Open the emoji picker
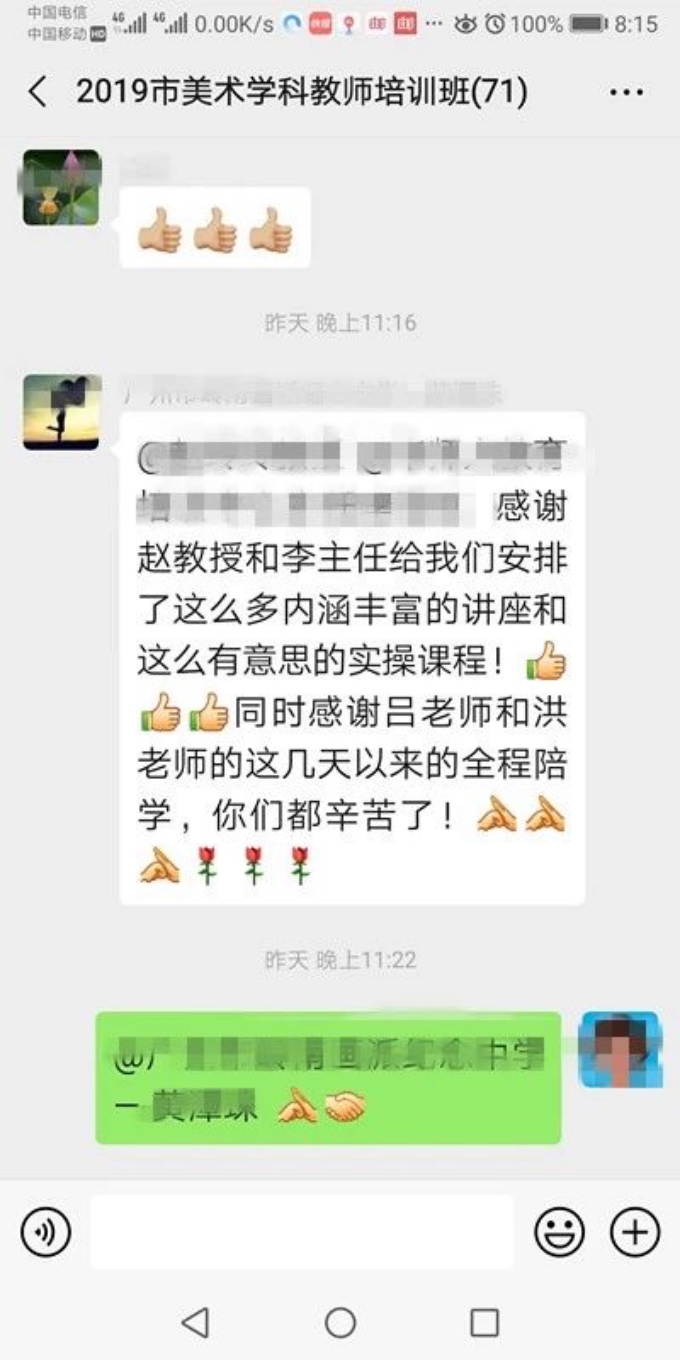Image resolution: width=680 pixels, height=1360 pixels. click(x=559, y=1232)
